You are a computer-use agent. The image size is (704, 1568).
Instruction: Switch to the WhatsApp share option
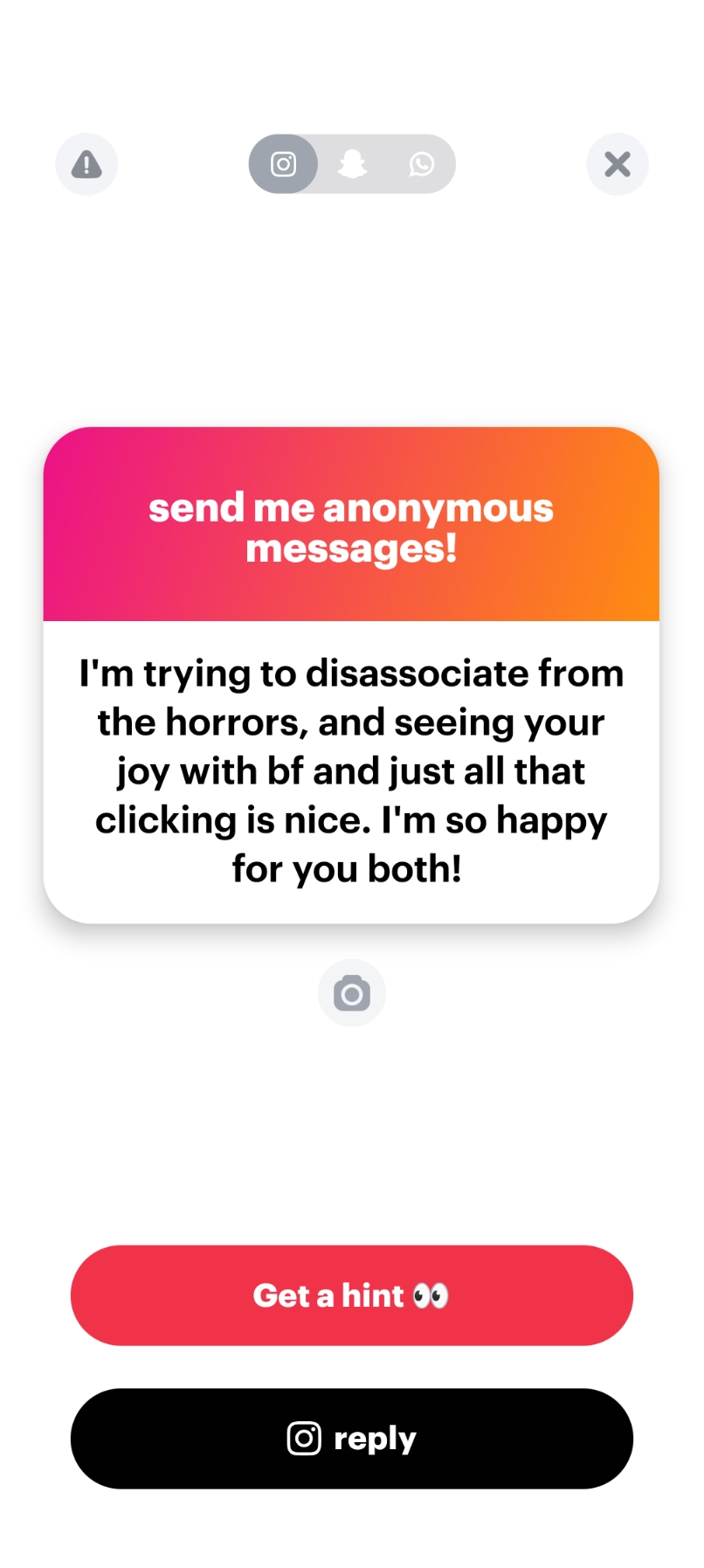click(421, 164)
